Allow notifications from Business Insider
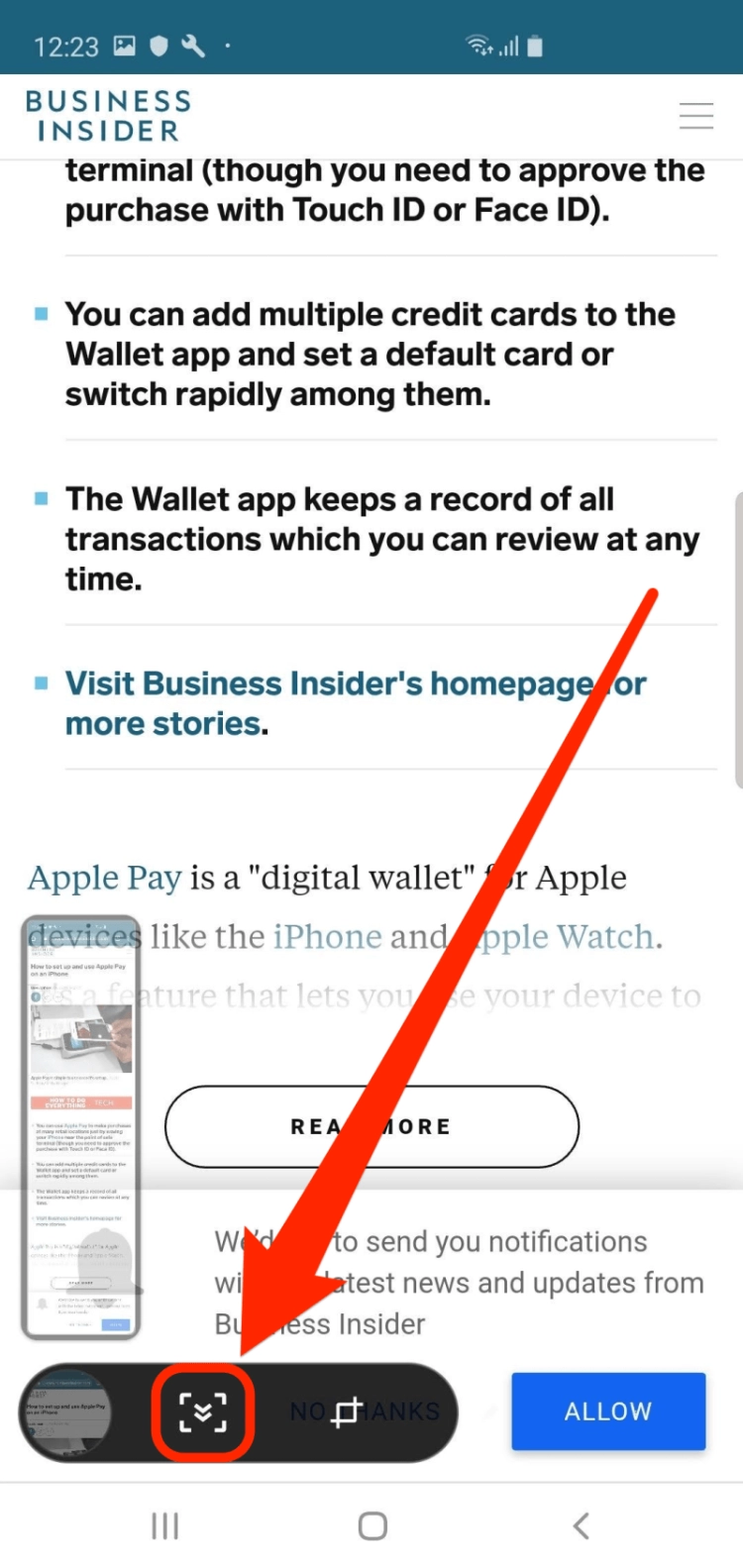 click(607, 1411)
